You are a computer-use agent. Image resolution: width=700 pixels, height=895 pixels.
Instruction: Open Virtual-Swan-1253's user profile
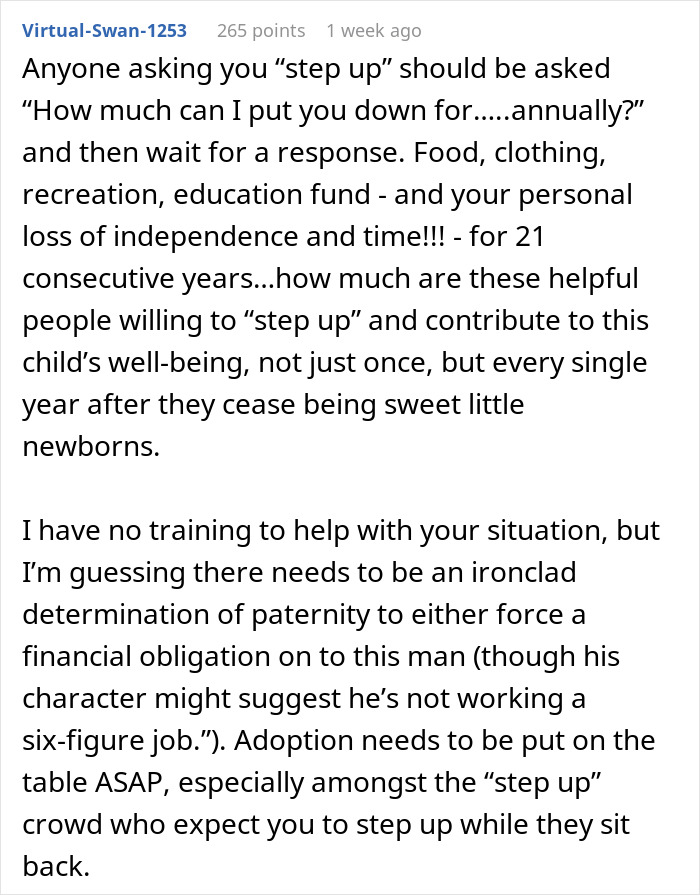(x=103, y=31)
